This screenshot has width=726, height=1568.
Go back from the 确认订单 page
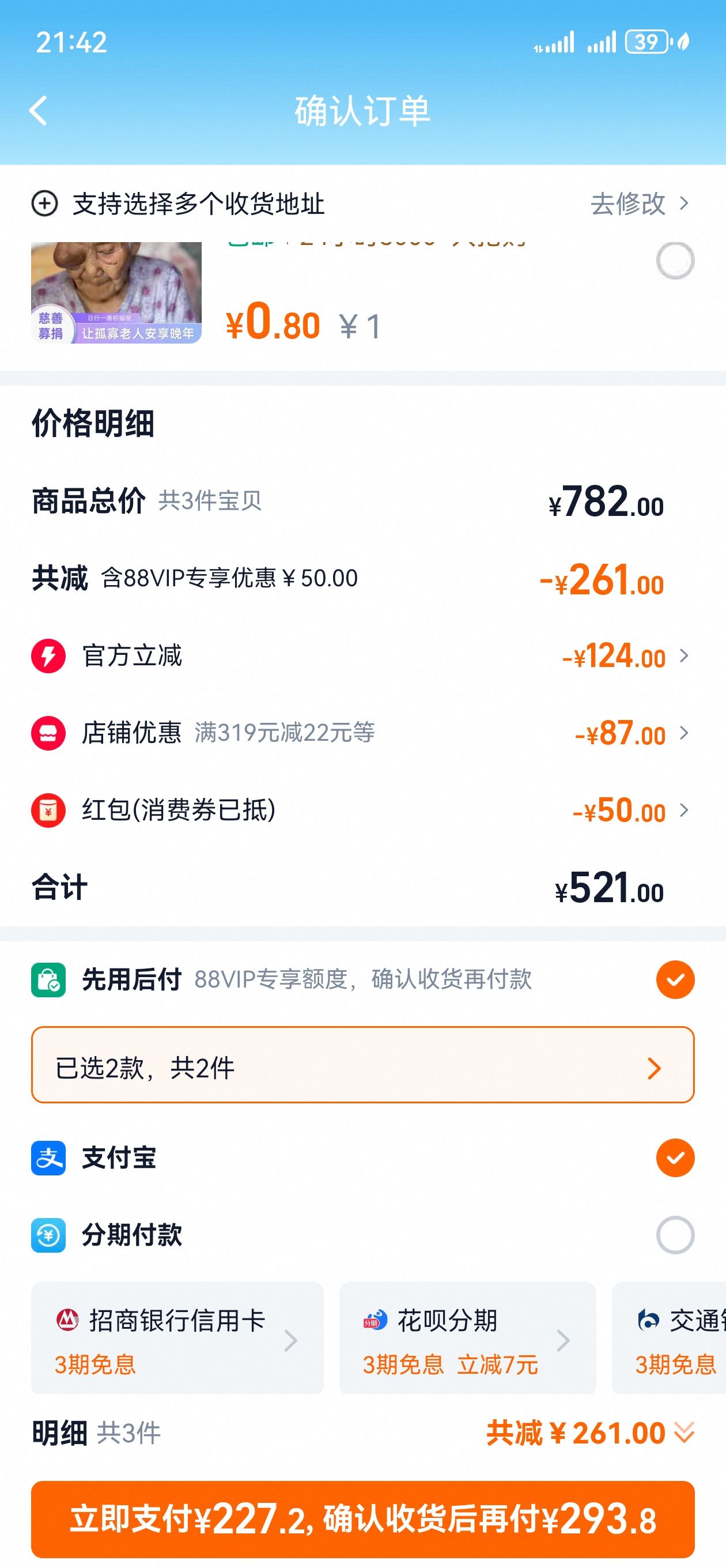39,111
